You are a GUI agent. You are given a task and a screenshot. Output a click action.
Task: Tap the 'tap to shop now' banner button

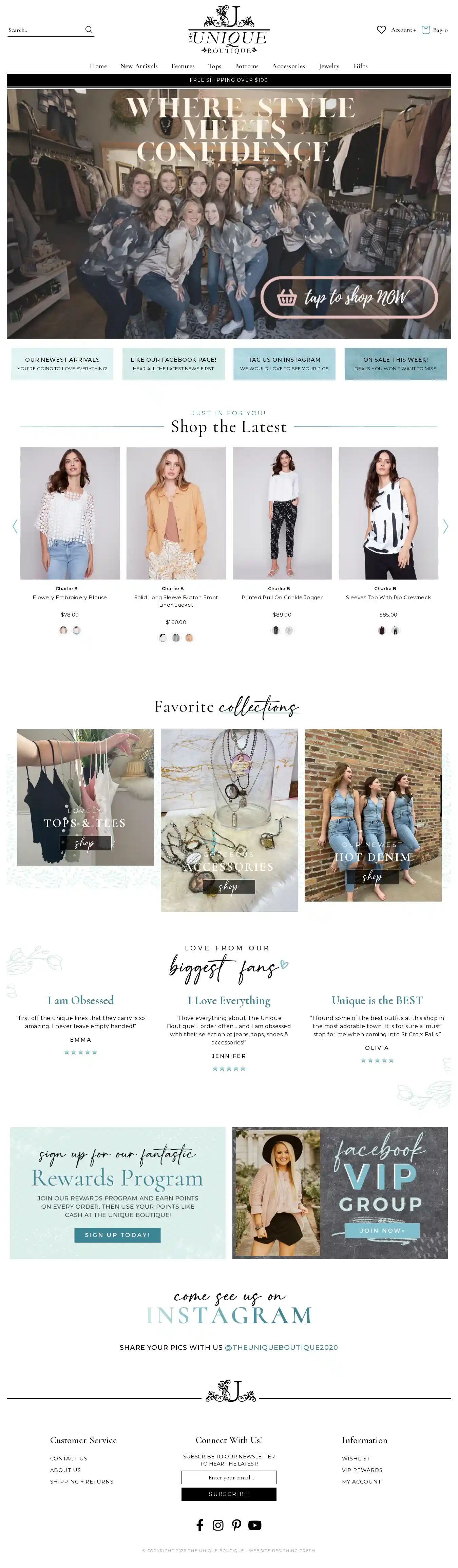[349, 297]
